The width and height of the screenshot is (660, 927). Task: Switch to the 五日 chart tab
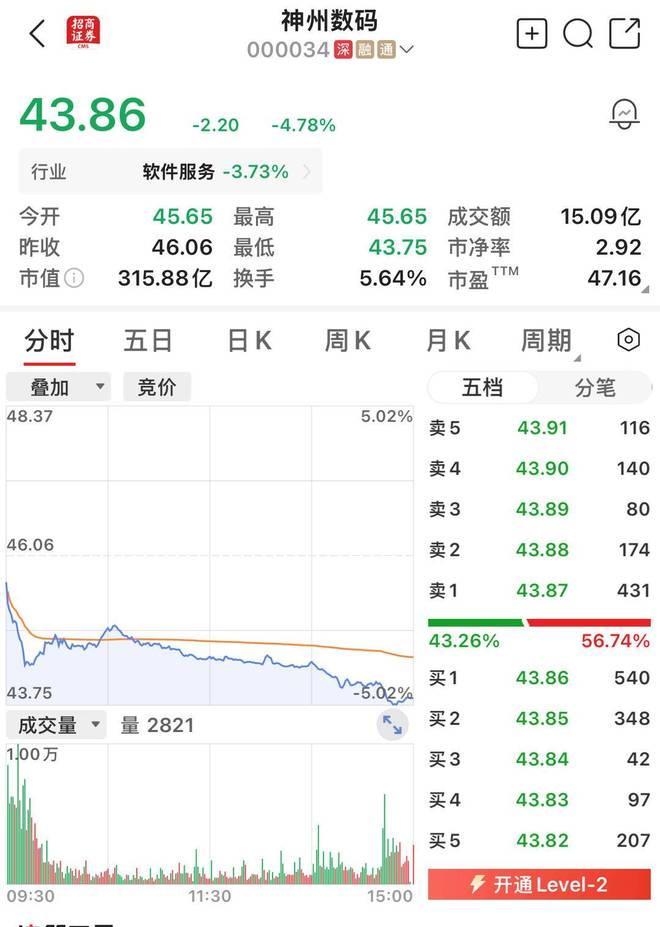[148, 341]
